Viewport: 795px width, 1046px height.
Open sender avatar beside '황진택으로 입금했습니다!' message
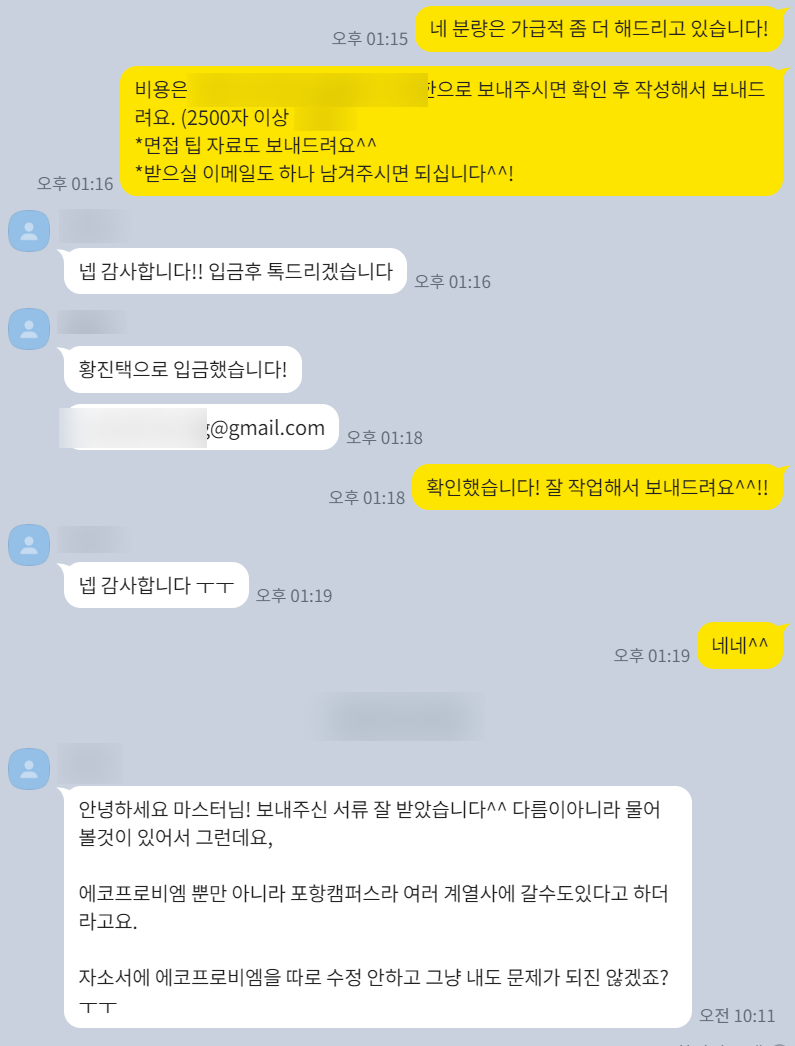[29, 329]
